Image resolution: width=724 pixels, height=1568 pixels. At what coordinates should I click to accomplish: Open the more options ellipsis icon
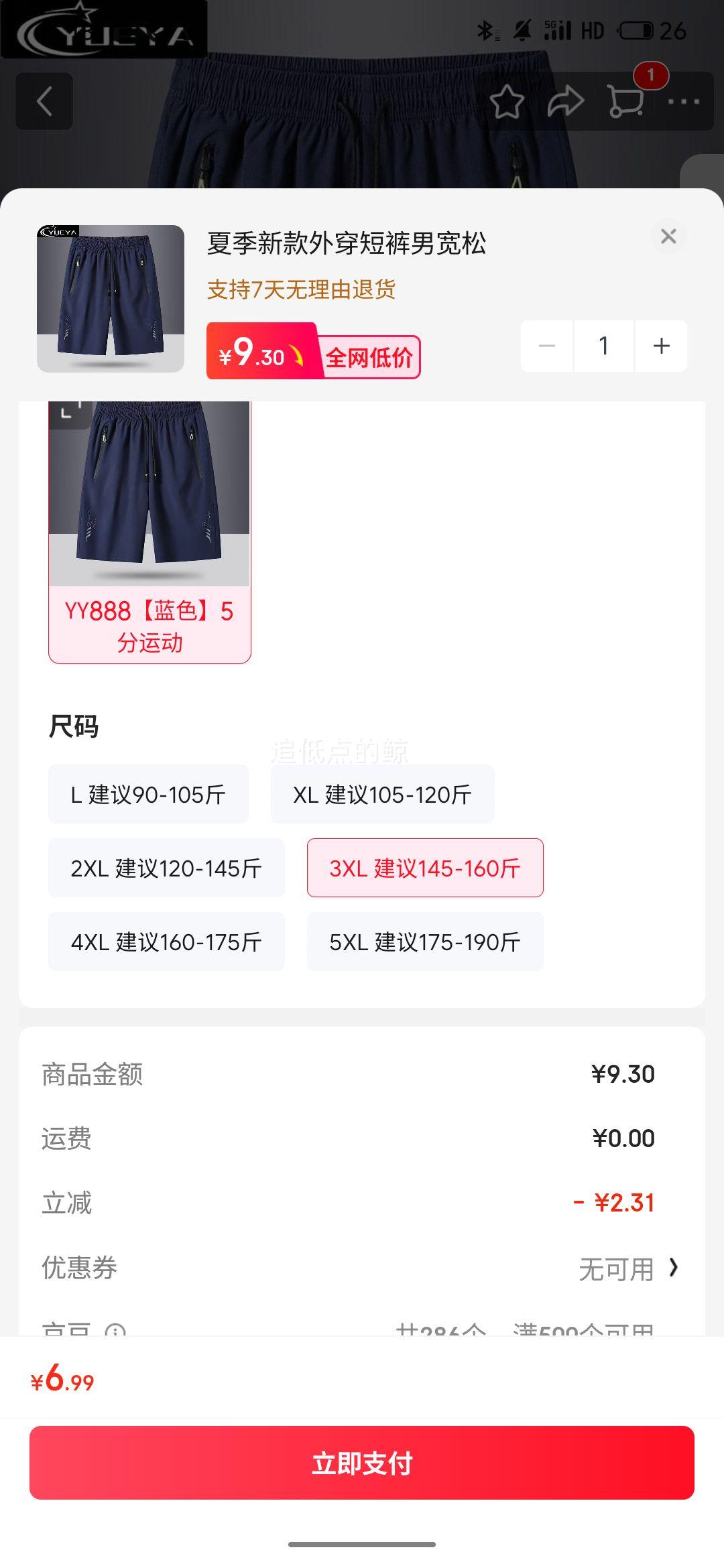click(x=683, y=101)
